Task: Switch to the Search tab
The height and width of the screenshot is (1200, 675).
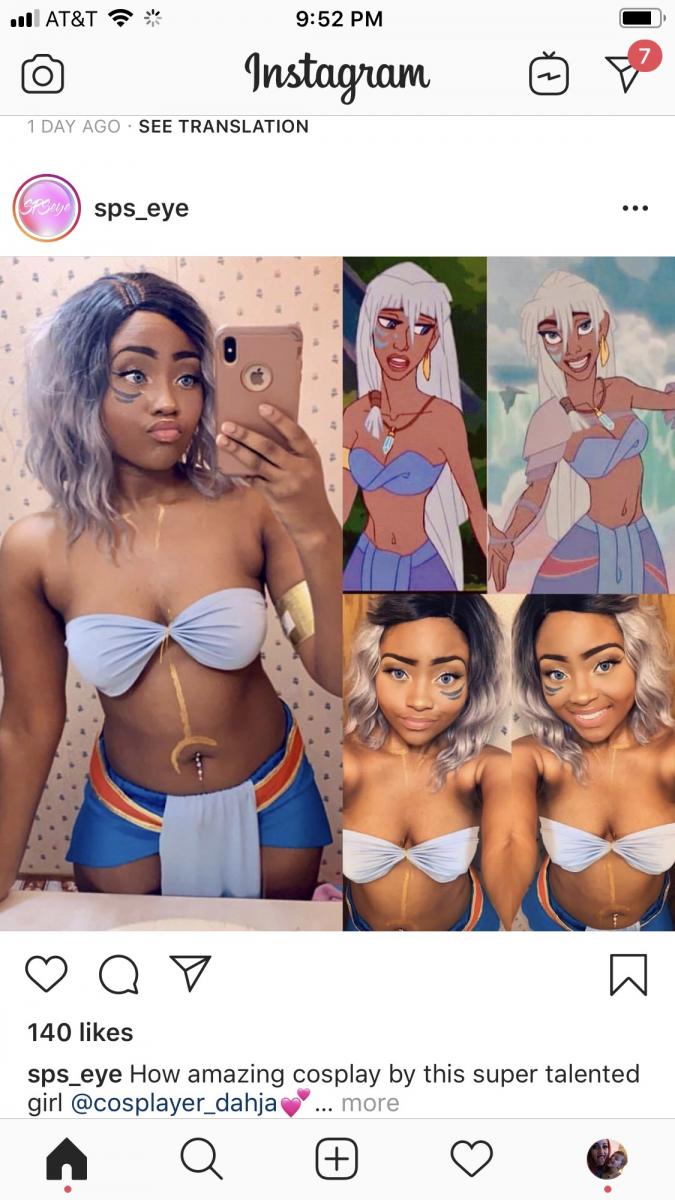Action: click(x=201, y=1160)
